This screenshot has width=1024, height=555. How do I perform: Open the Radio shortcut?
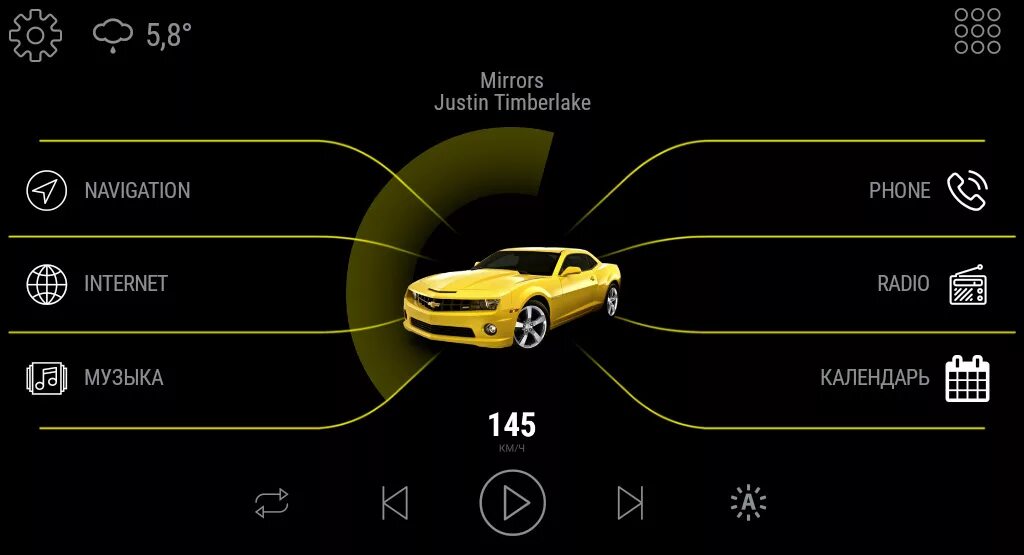pos(931,284)
